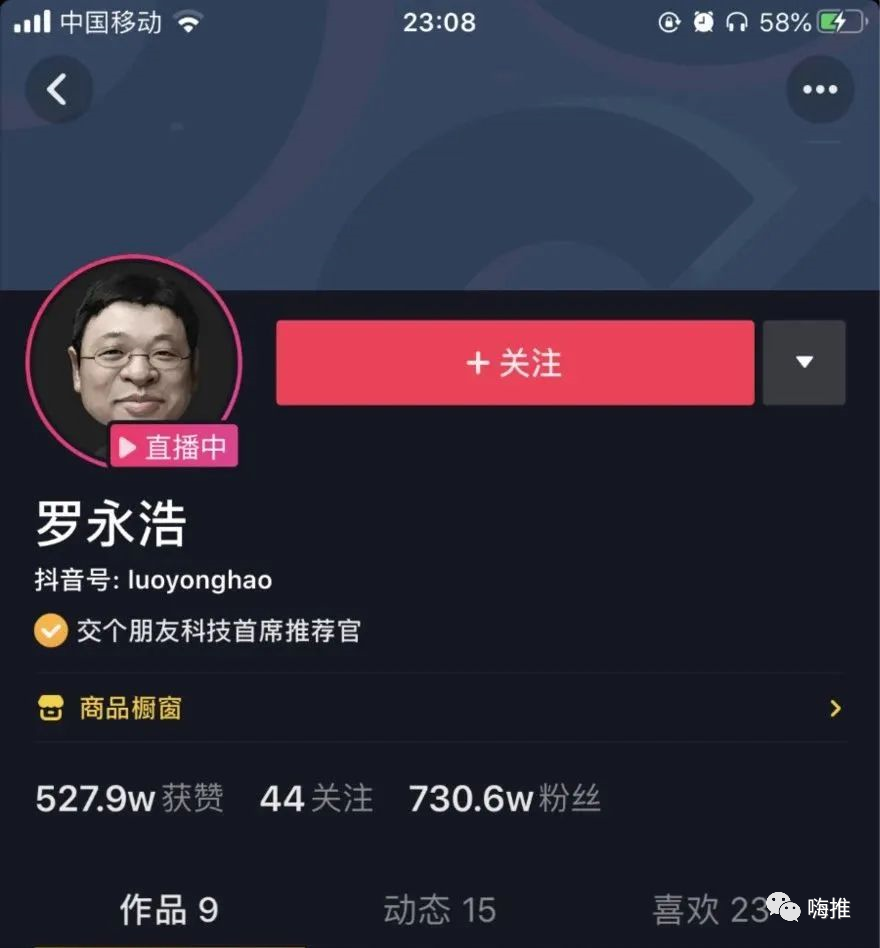Go back using the top-left arrow
880x948 pixels.
coord(58,90)
